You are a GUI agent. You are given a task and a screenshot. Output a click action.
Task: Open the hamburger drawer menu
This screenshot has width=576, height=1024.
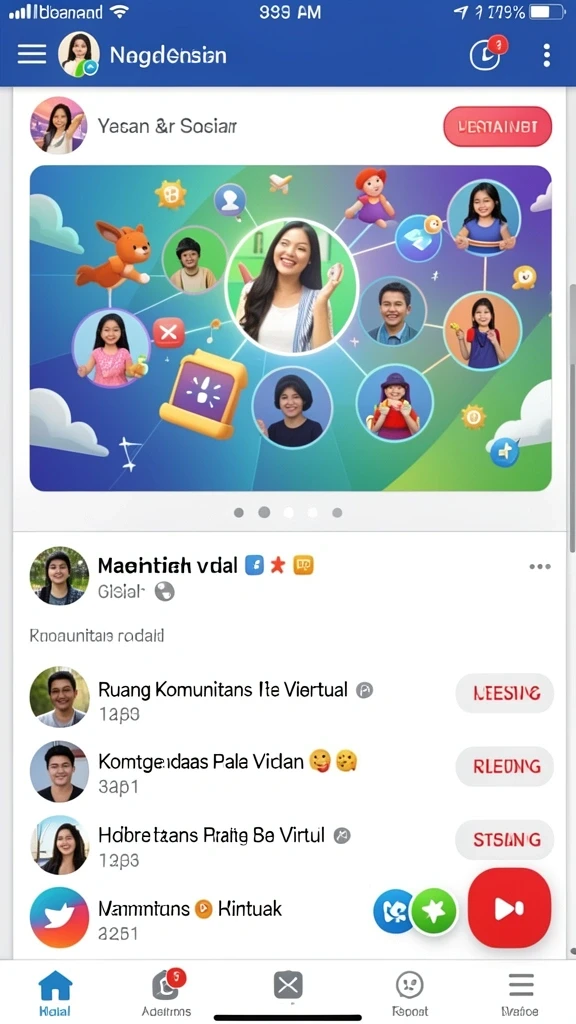point(31,54)
